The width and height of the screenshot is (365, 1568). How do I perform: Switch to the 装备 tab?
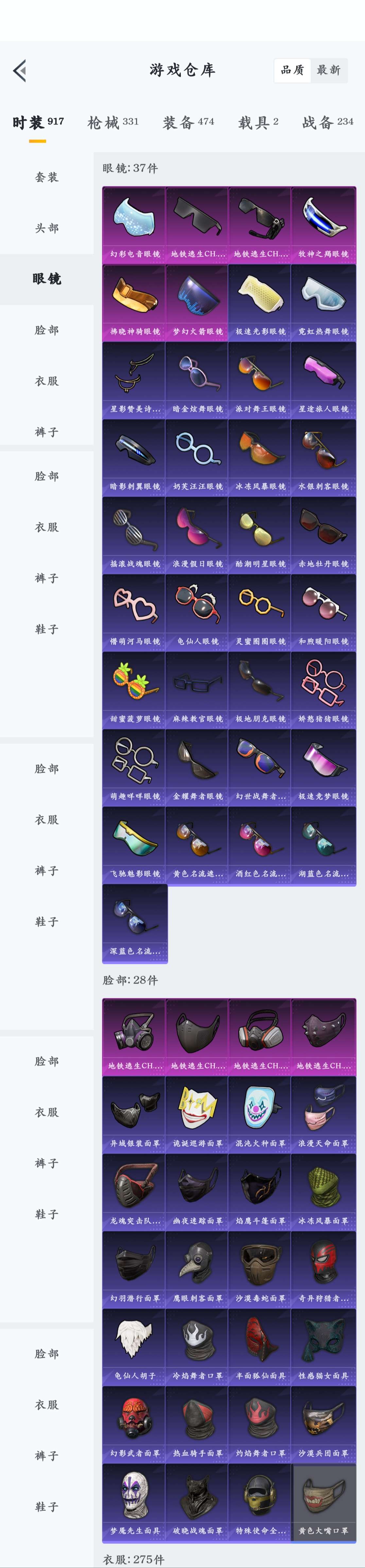coord(188,122)
